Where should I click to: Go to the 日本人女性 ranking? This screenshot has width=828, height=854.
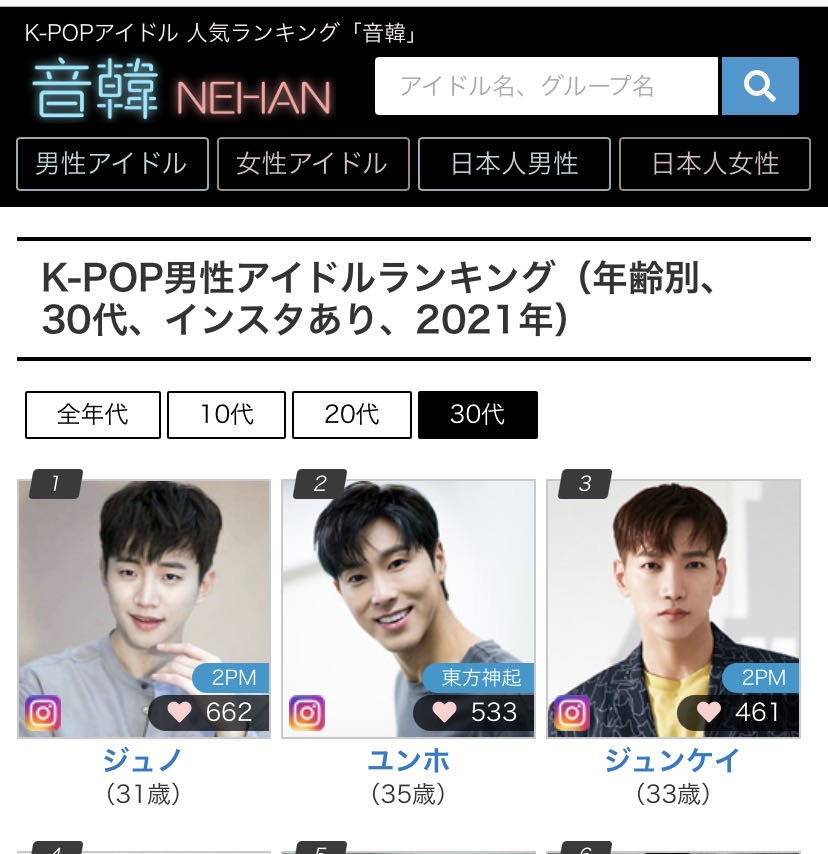click(x=714, y=164)
